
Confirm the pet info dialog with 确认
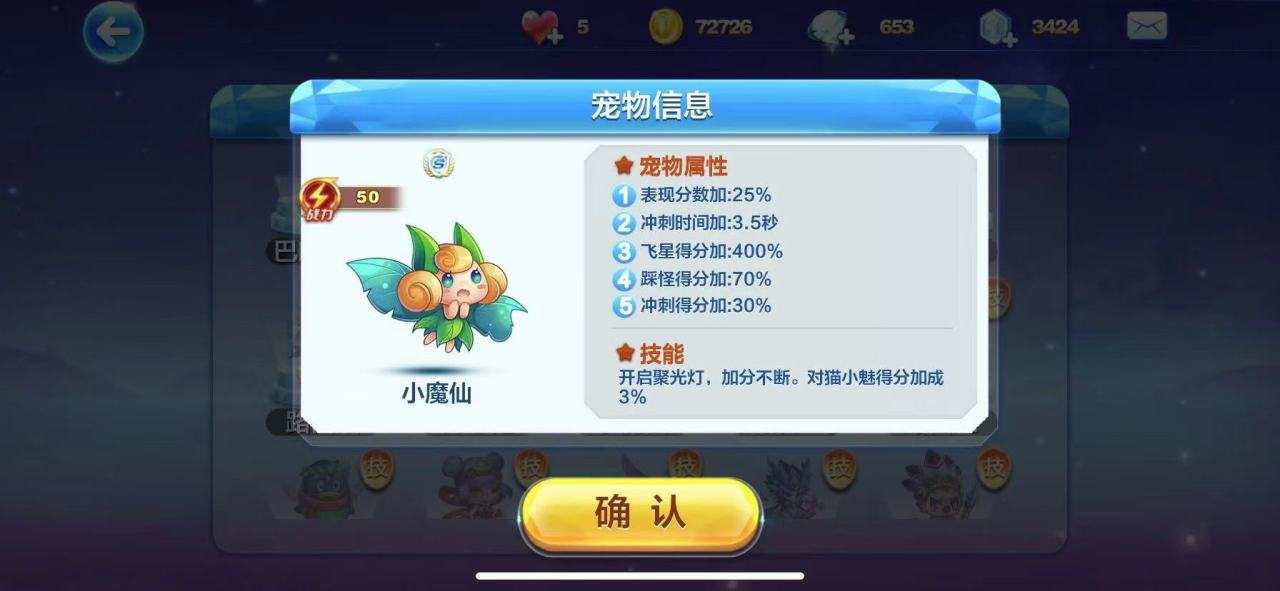click(x=640, y=514)
